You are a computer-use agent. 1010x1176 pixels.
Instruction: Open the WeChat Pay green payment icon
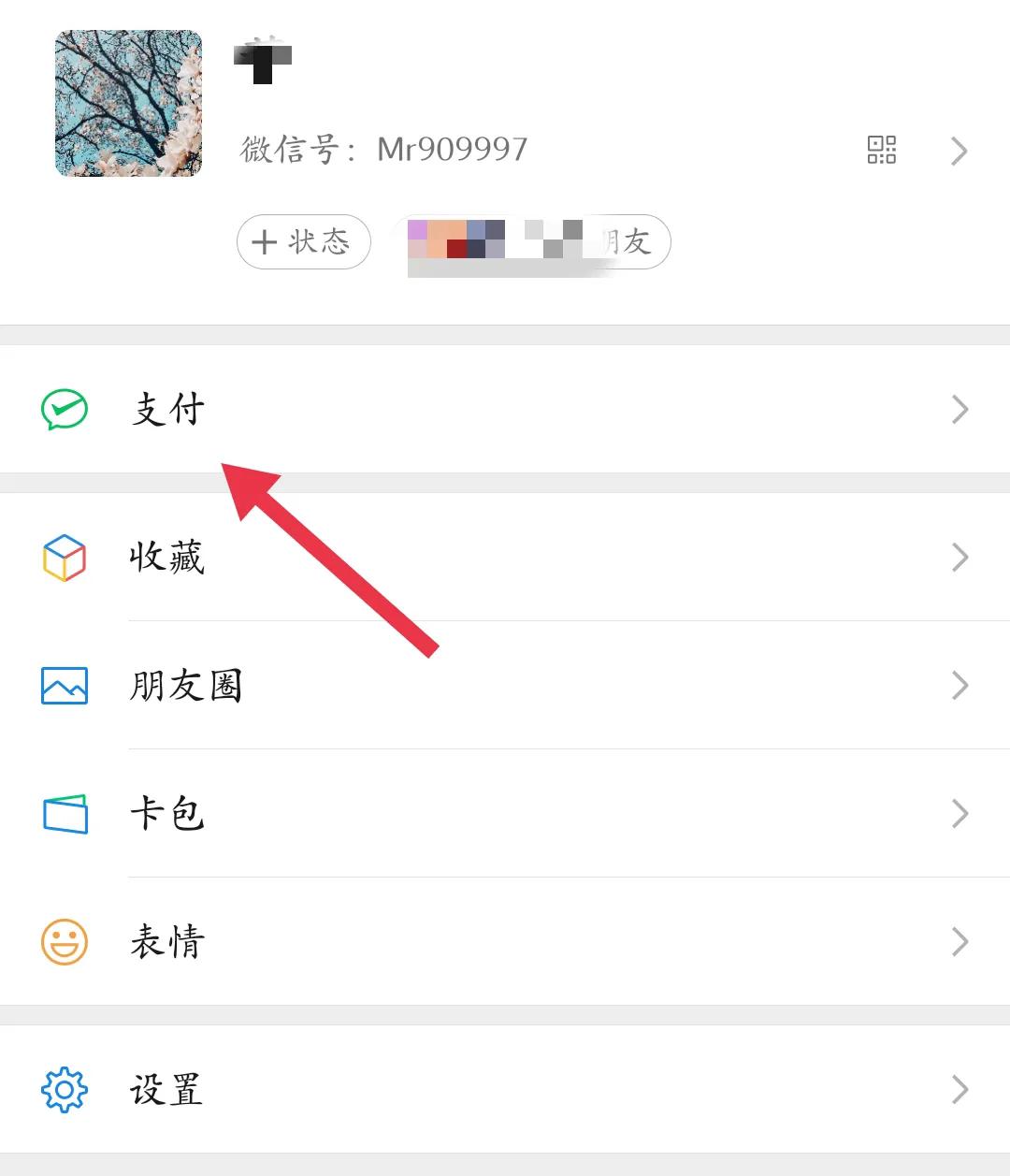click(63, 409)
